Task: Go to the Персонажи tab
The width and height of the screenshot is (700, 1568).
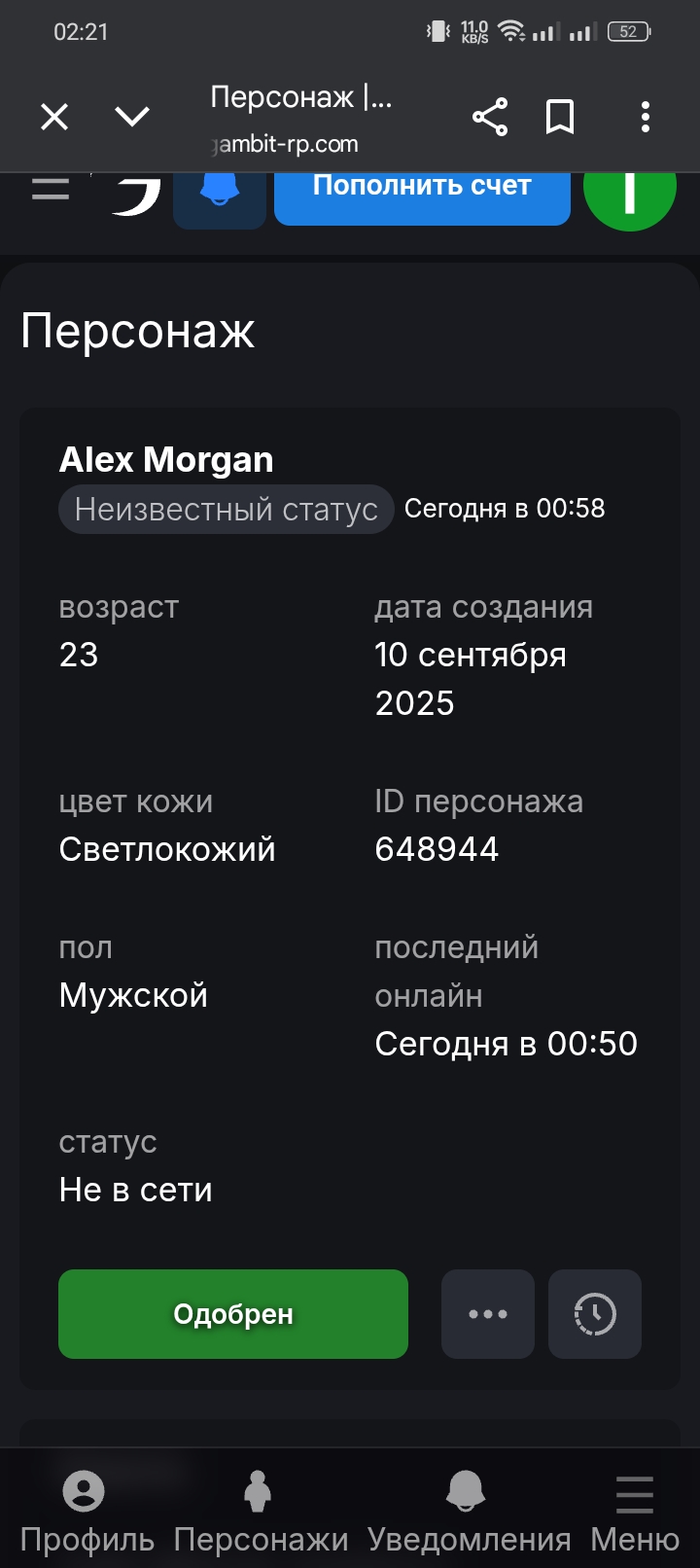Action: tap(261, 1511)
